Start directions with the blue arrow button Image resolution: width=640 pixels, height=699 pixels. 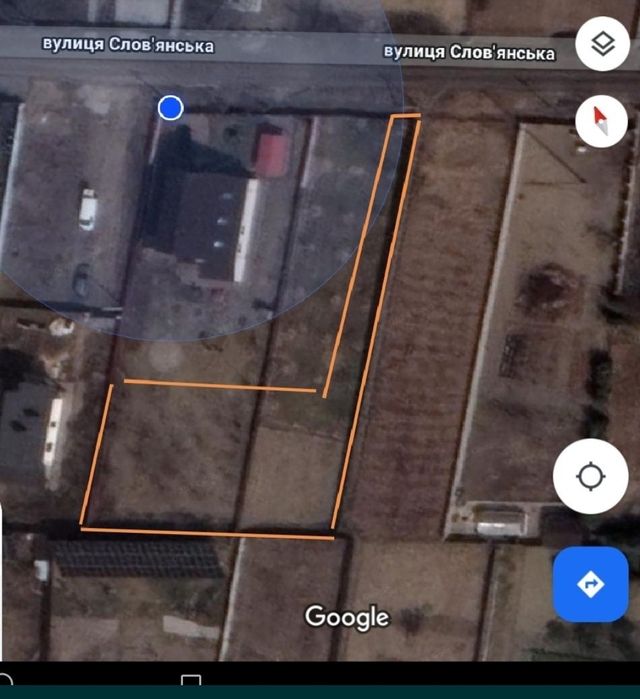click(x=591, y=584)
